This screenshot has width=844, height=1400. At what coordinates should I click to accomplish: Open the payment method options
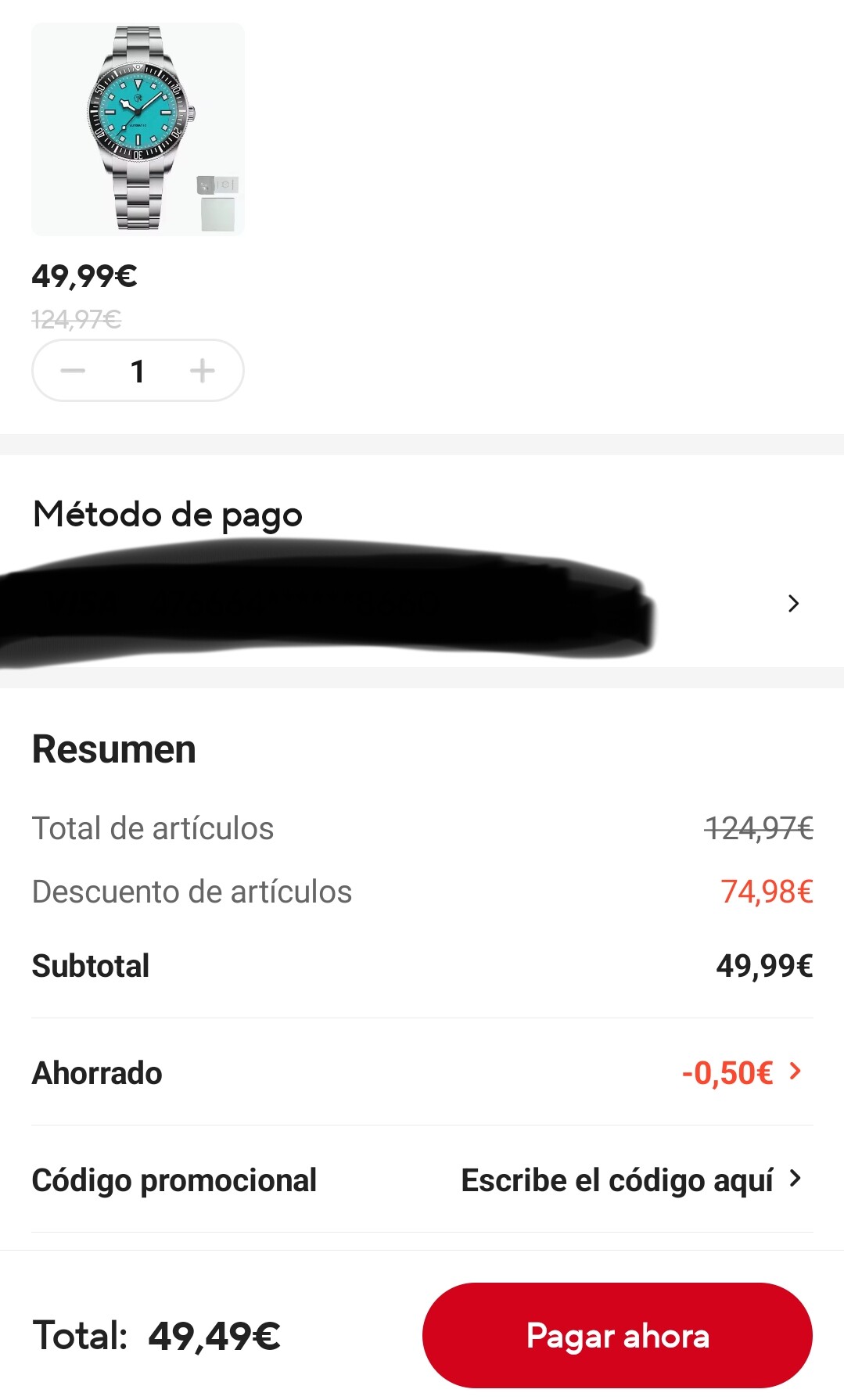(x=792, y=604)
